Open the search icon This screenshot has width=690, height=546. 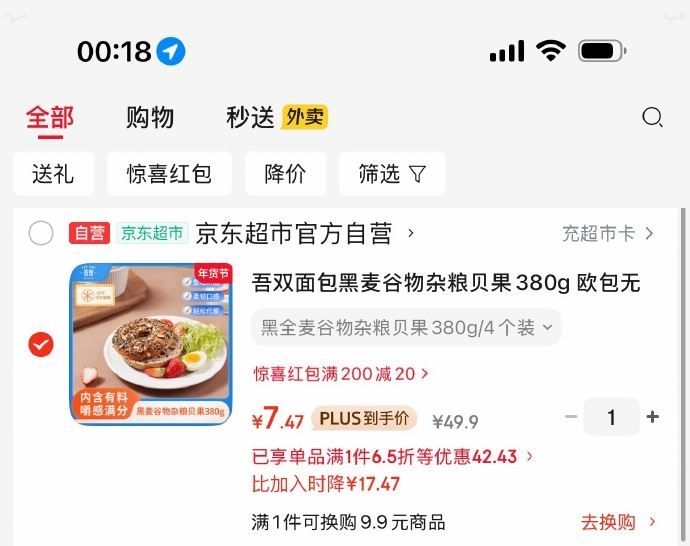pos(652,118)
